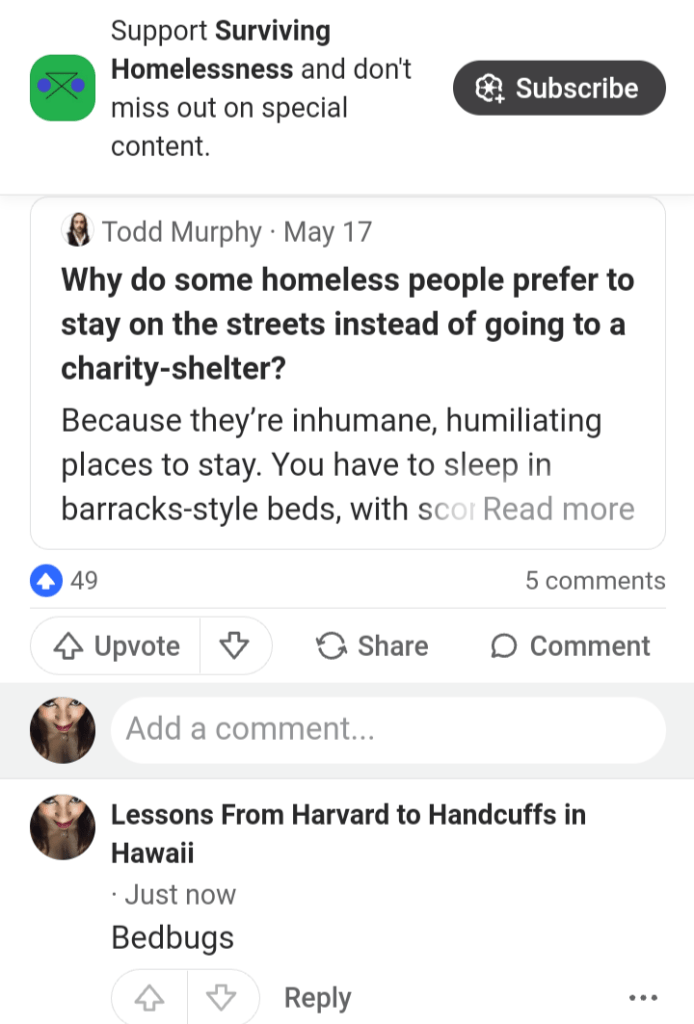Downvote the Bedbugs comment
The height and width of the screenshot is (1024, 694).
tap(221, 997)
